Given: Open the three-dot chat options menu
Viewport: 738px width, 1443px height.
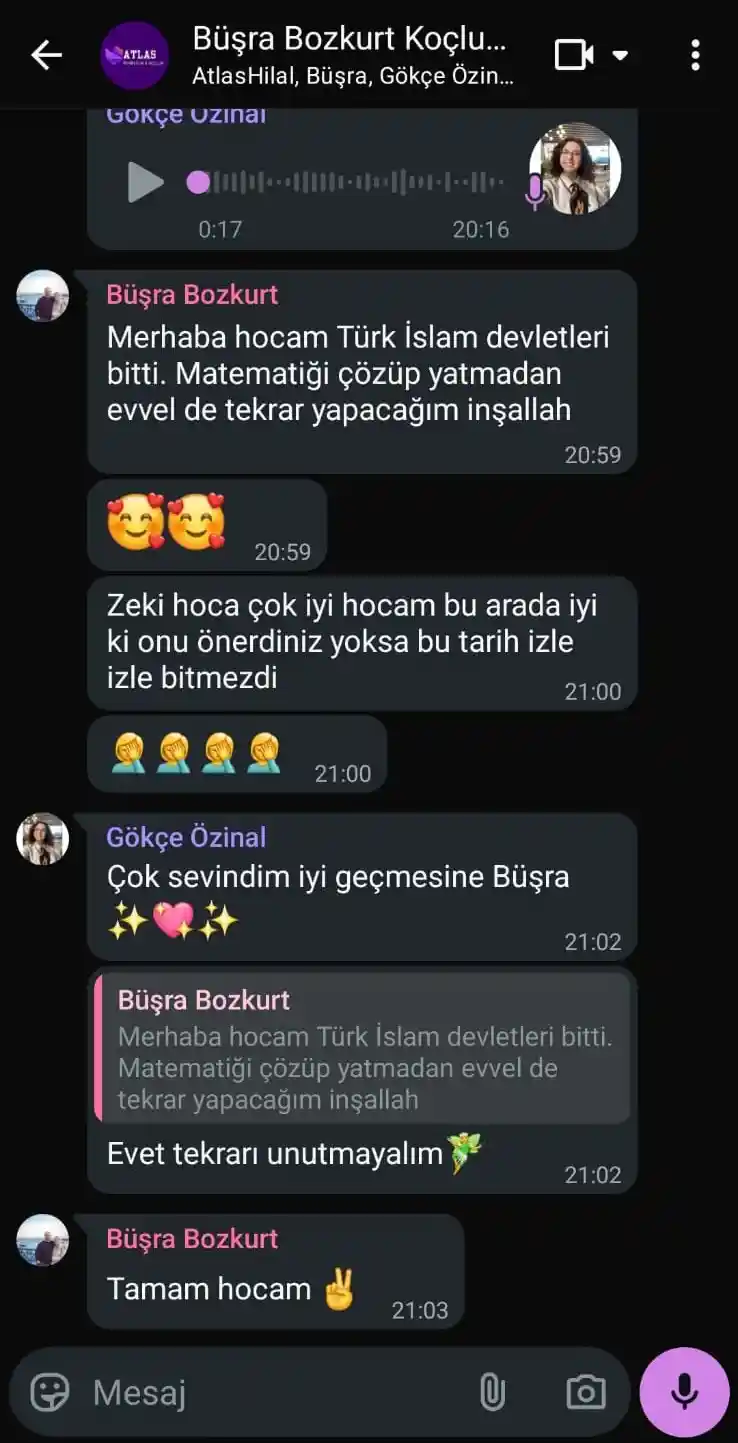Looking at the screenshot, I should (697, 56).
